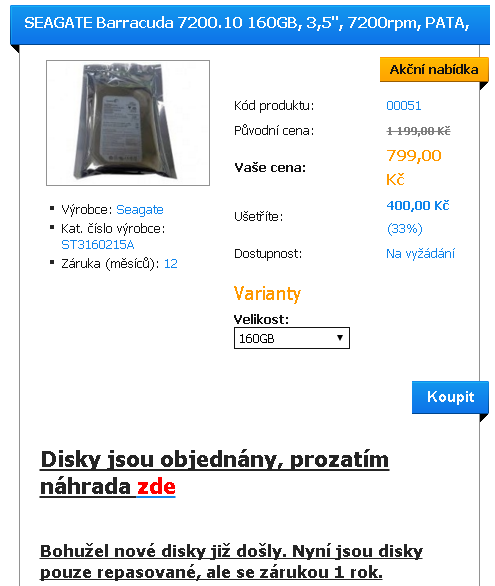Viewport: 495px width, 586px height.
Task: Follow the red 'zde' replacement link
Action: [x=156, y=487]
